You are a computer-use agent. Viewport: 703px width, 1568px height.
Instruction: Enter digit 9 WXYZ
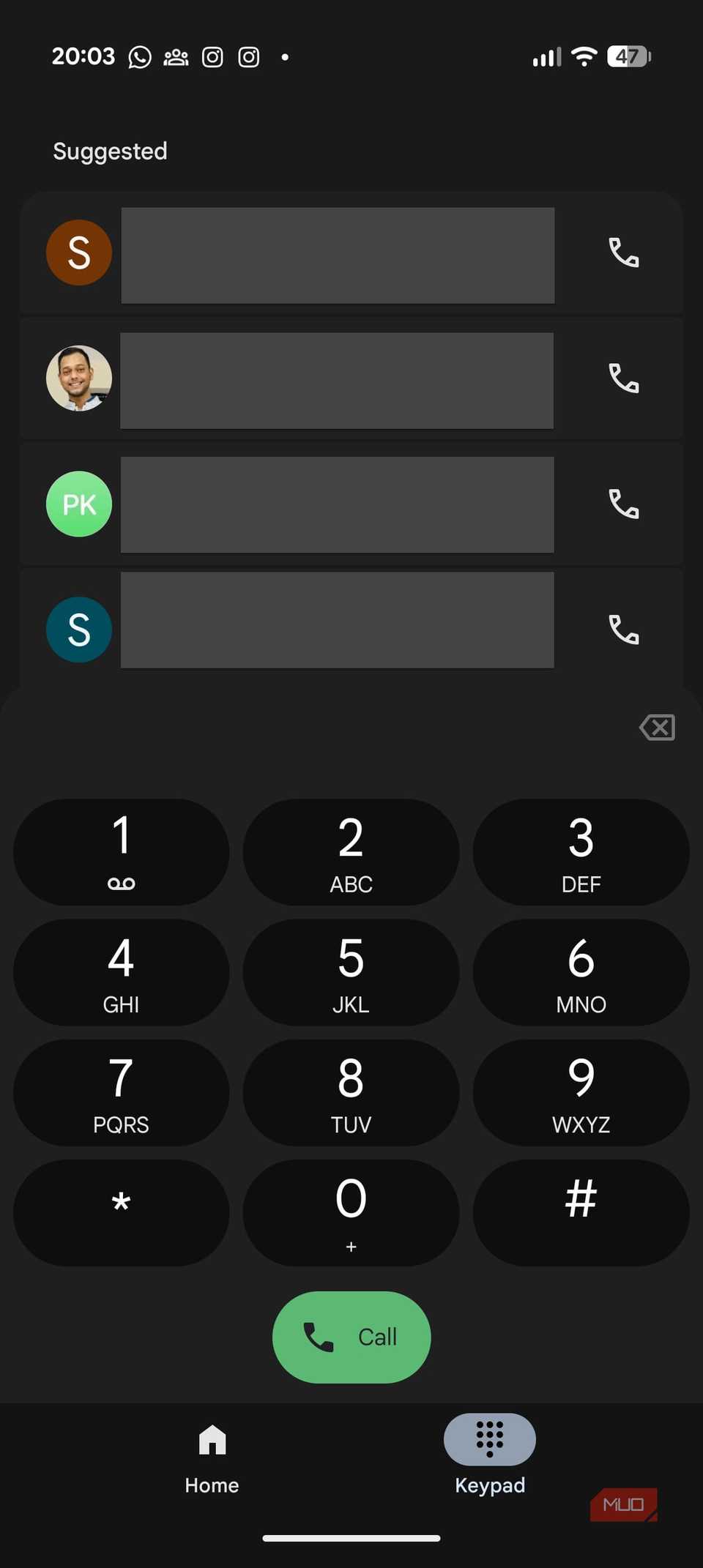(581, 1092)
